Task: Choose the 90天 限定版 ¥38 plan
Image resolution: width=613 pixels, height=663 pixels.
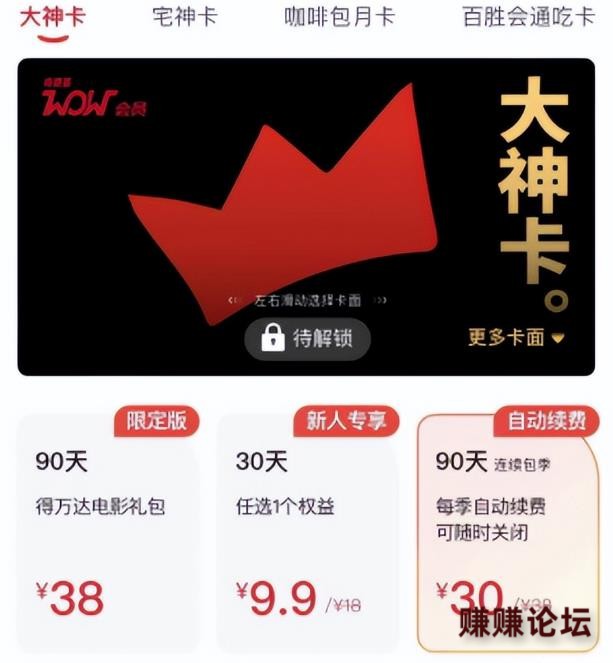Action: click(x=107, y=530)
